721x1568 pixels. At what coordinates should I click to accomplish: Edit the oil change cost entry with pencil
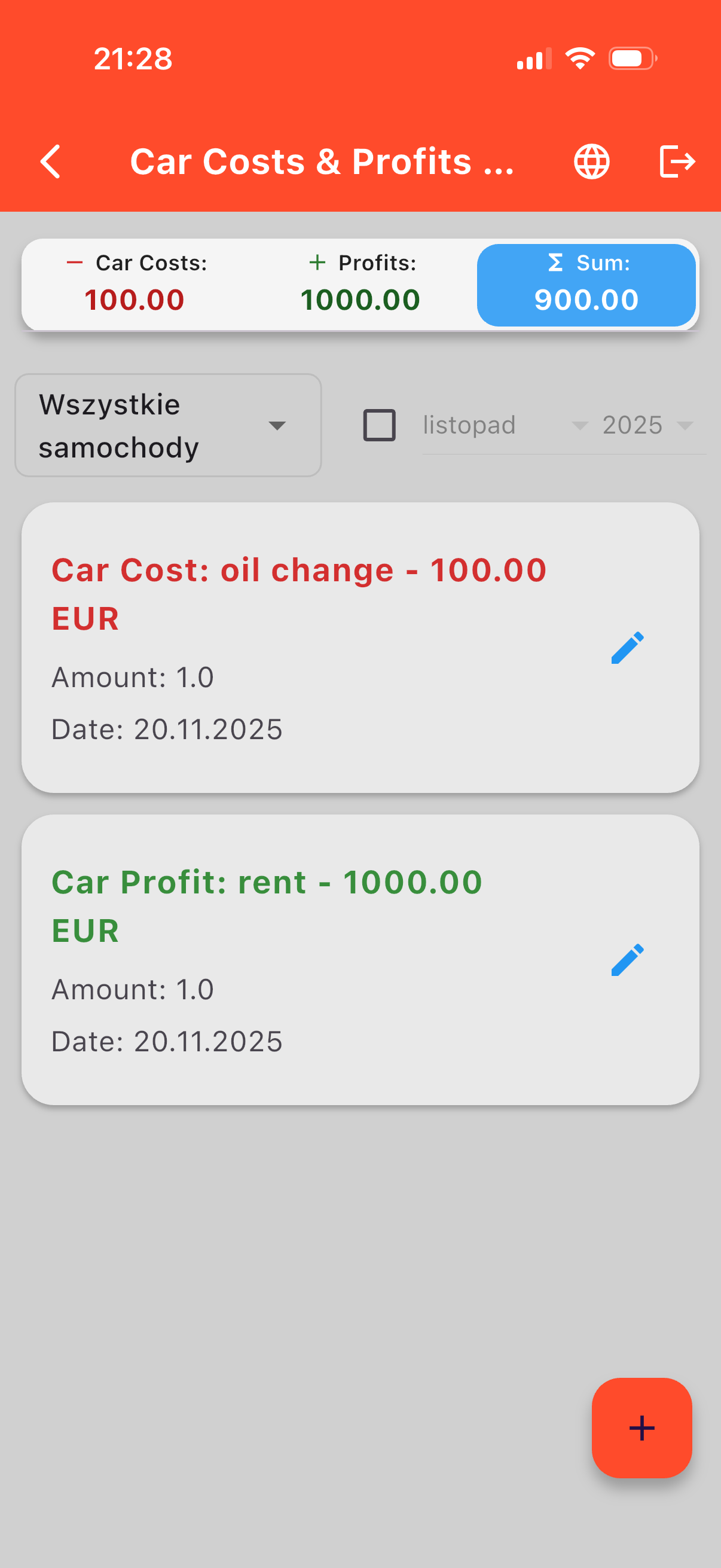[x=627, y=647]
